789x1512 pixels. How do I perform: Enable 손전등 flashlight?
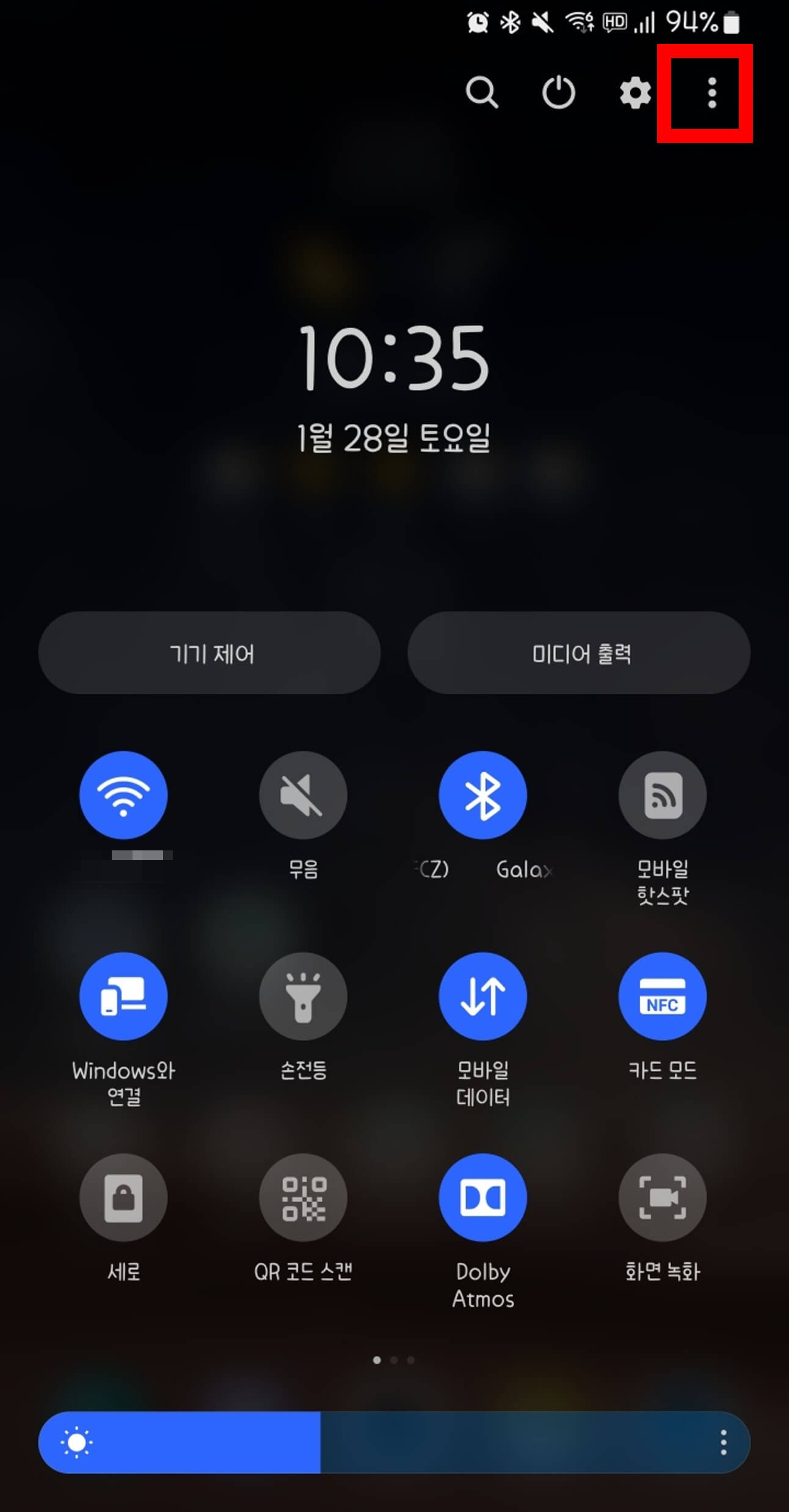coord(304,996)
